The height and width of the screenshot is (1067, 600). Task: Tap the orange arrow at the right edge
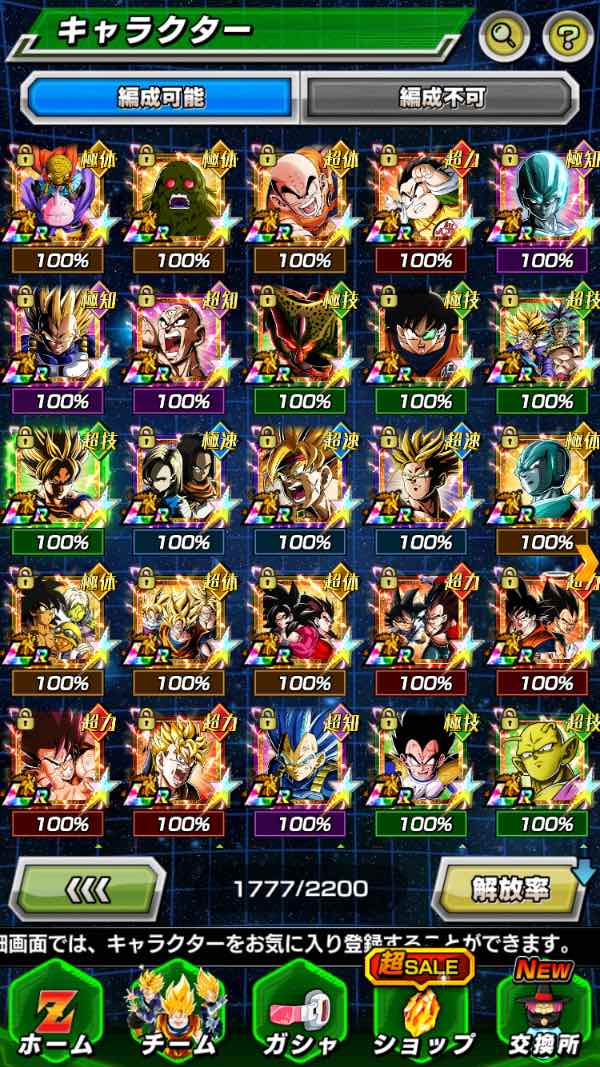[588, 553]
